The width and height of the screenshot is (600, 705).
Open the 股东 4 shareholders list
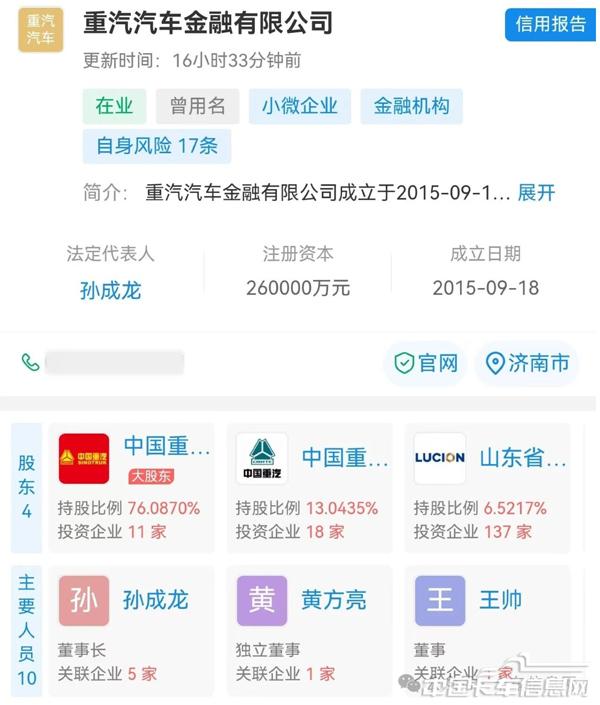point(26,488)
